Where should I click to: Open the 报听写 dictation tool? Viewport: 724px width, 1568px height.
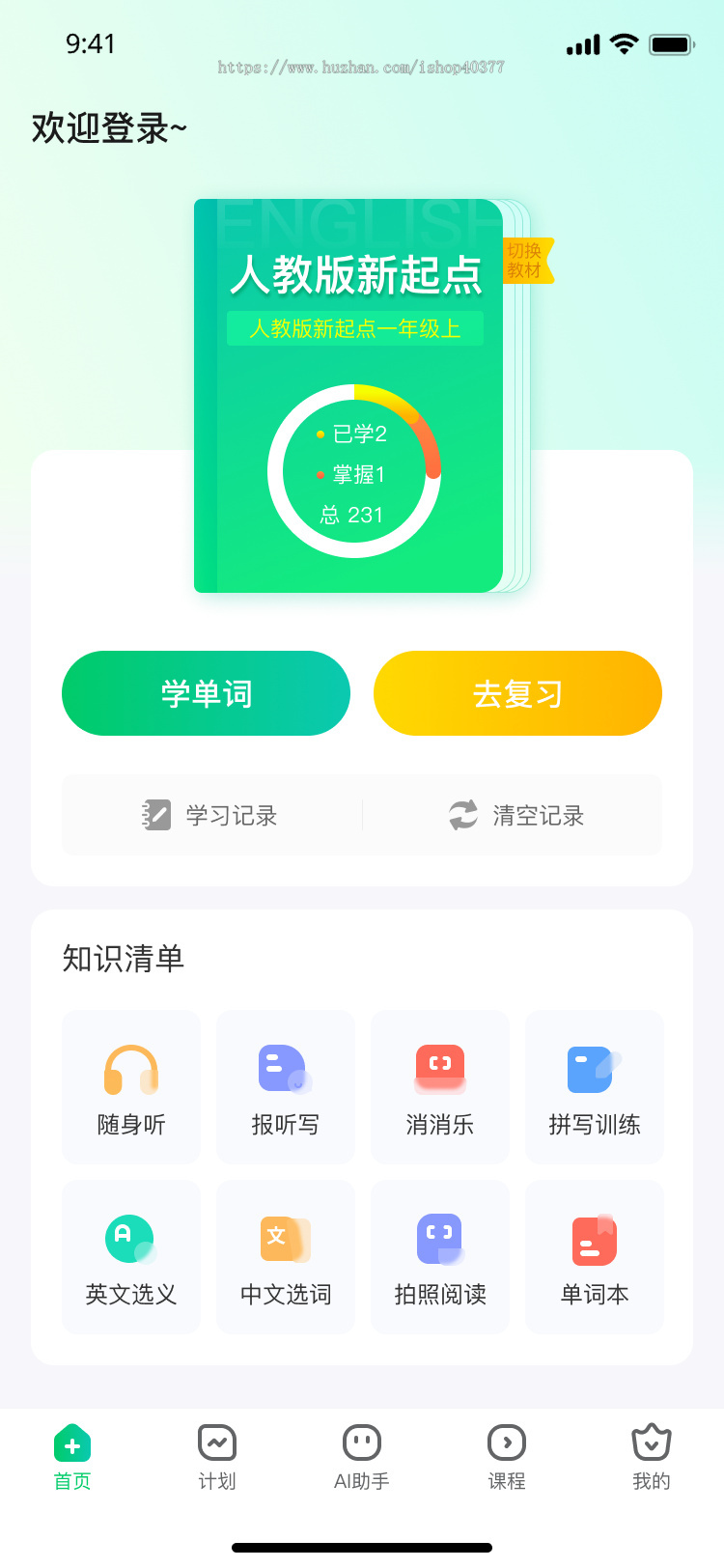(x=285, y=1086)
